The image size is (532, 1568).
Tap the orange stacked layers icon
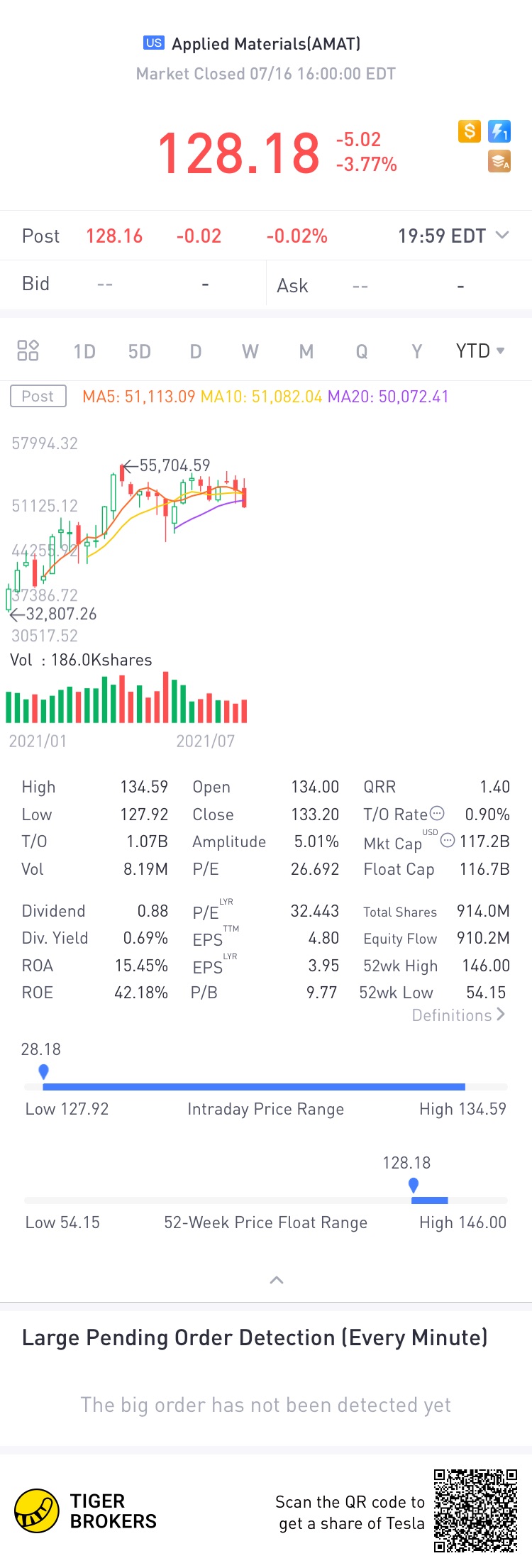(499, 162)
